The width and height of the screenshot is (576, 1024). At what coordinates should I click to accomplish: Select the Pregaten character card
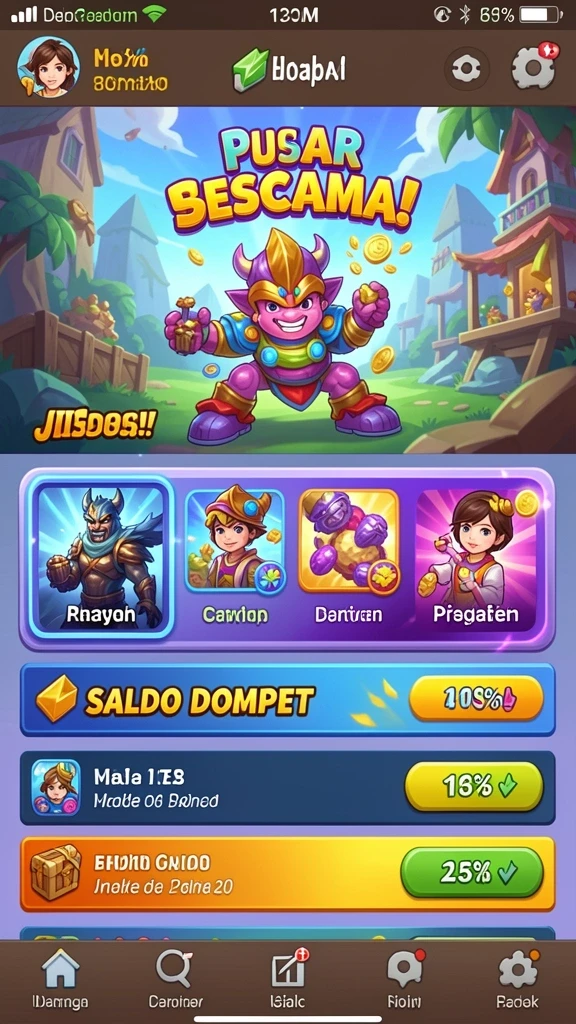(x=477, y=558)
